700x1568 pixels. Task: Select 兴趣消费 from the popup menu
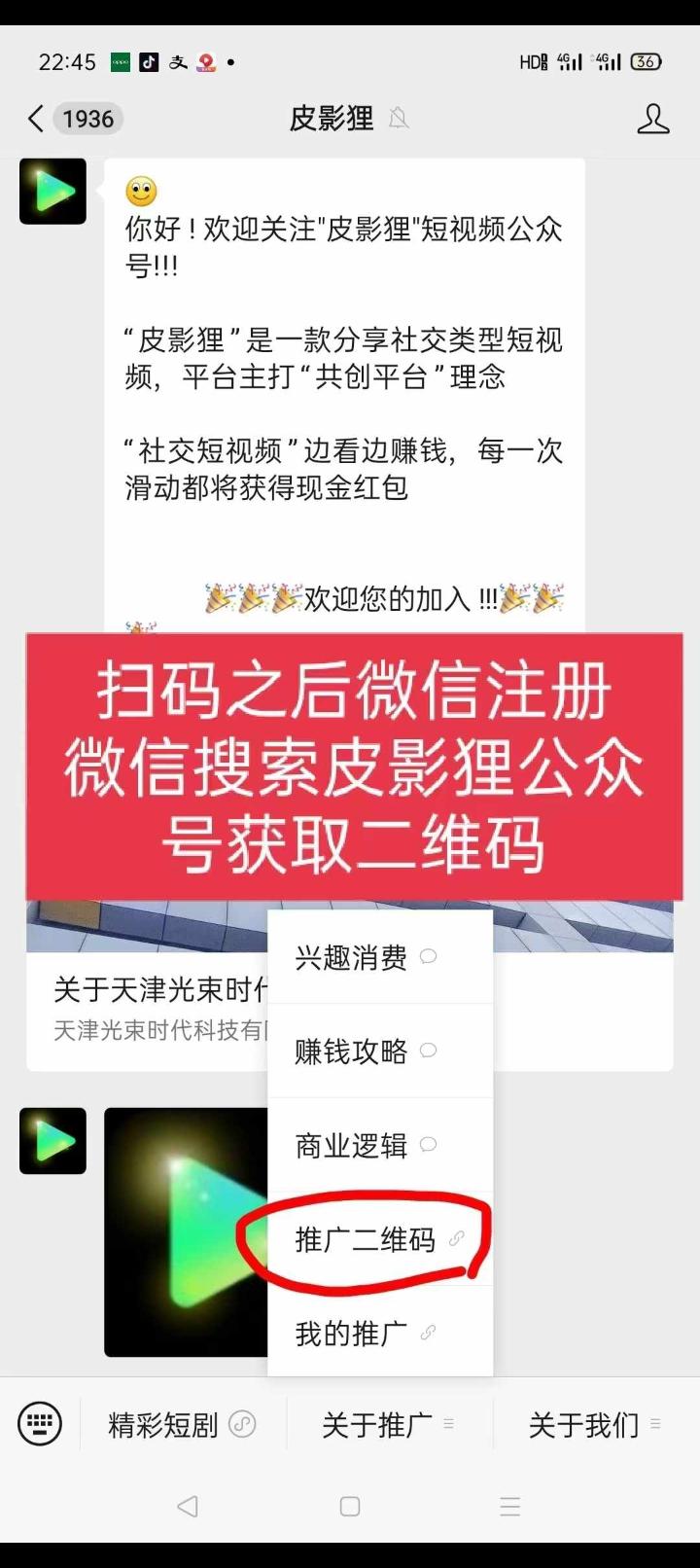[366, 958]
